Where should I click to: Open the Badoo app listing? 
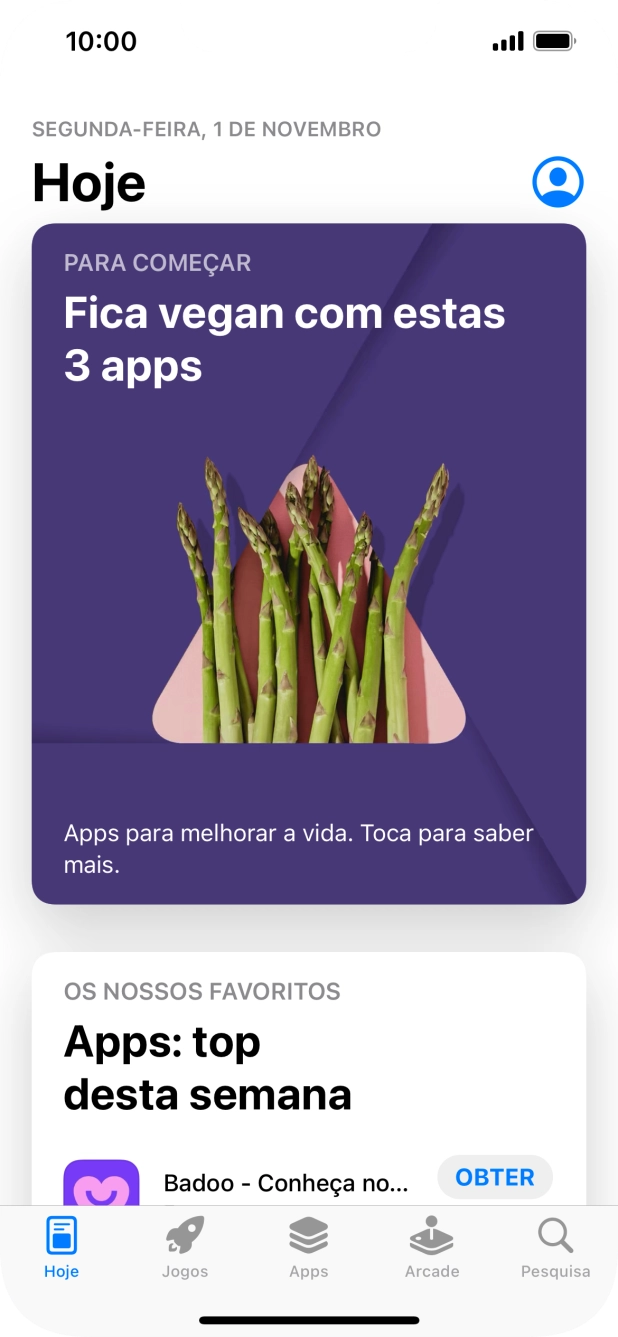[x=285, y=1184]
